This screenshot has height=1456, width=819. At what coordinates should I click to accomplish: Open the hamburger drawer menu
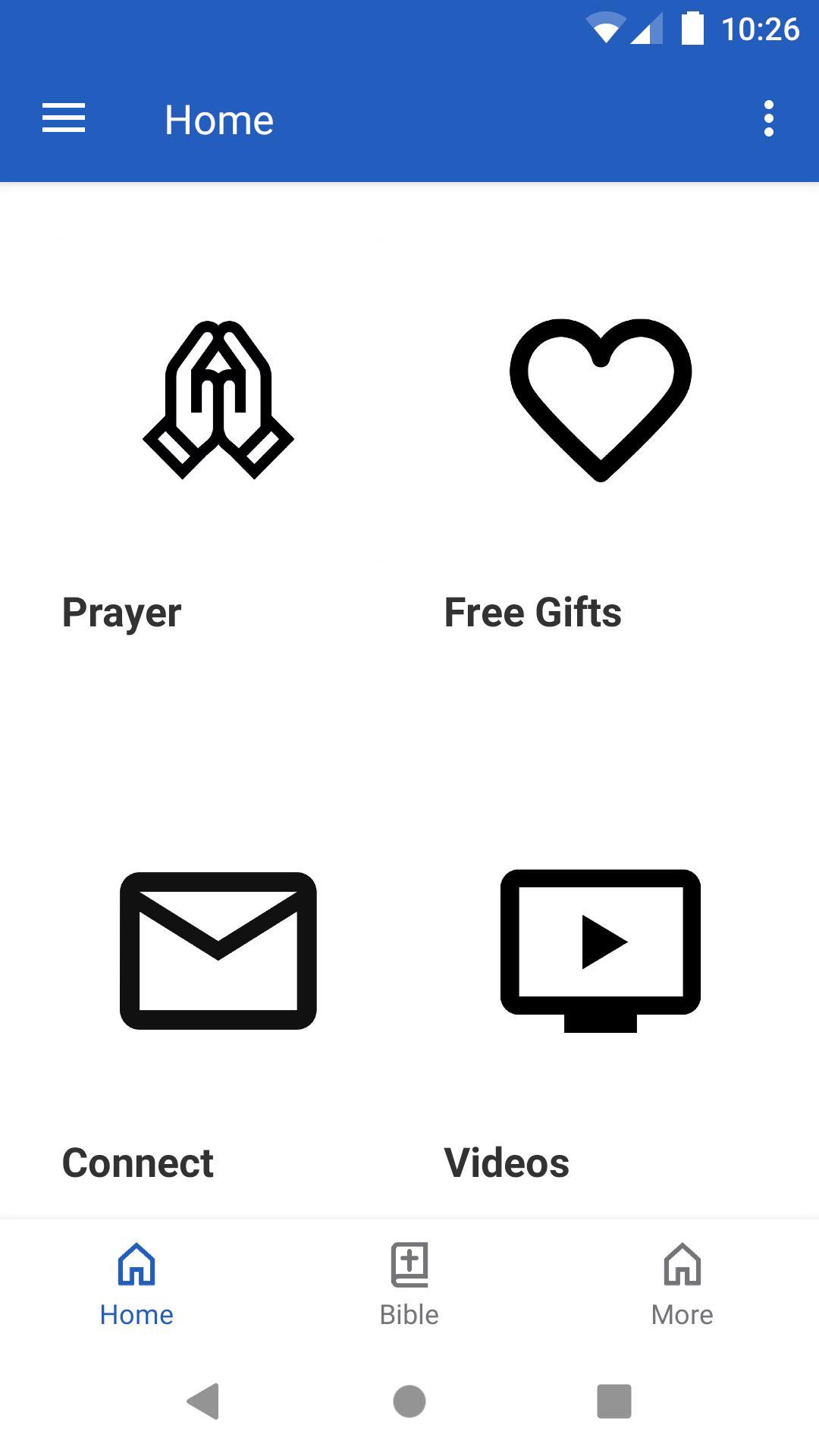coord(64,119)
